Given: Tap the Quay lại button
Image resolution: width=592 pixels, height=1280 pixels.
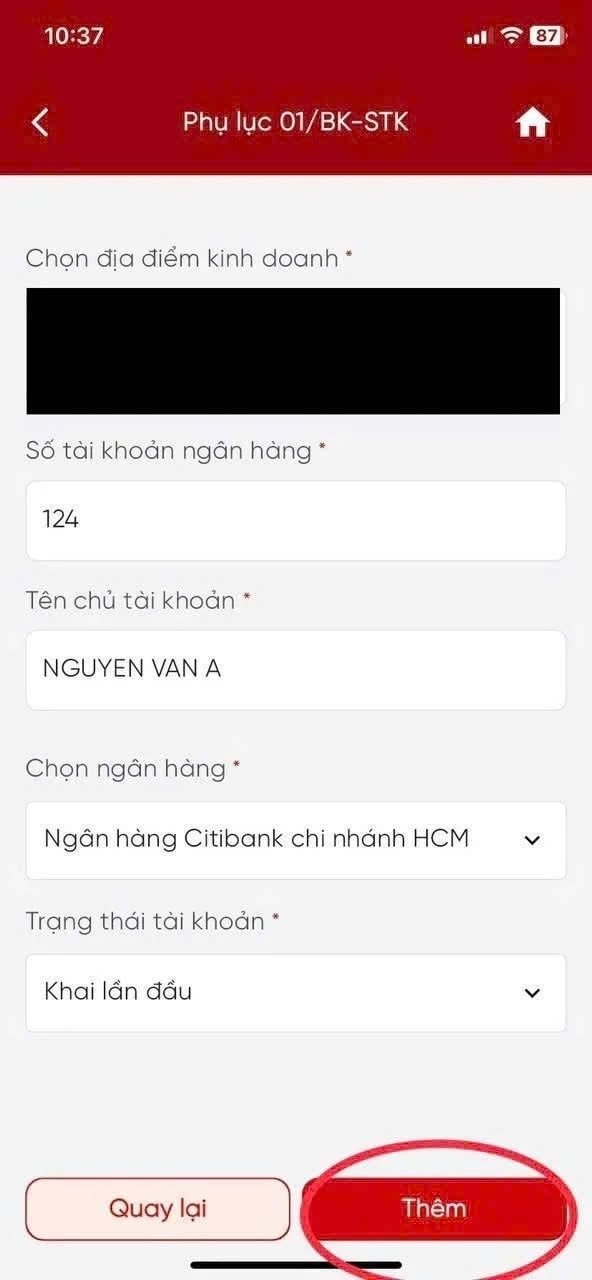Looking at the screenshot, I should (x=158, y=1208).
